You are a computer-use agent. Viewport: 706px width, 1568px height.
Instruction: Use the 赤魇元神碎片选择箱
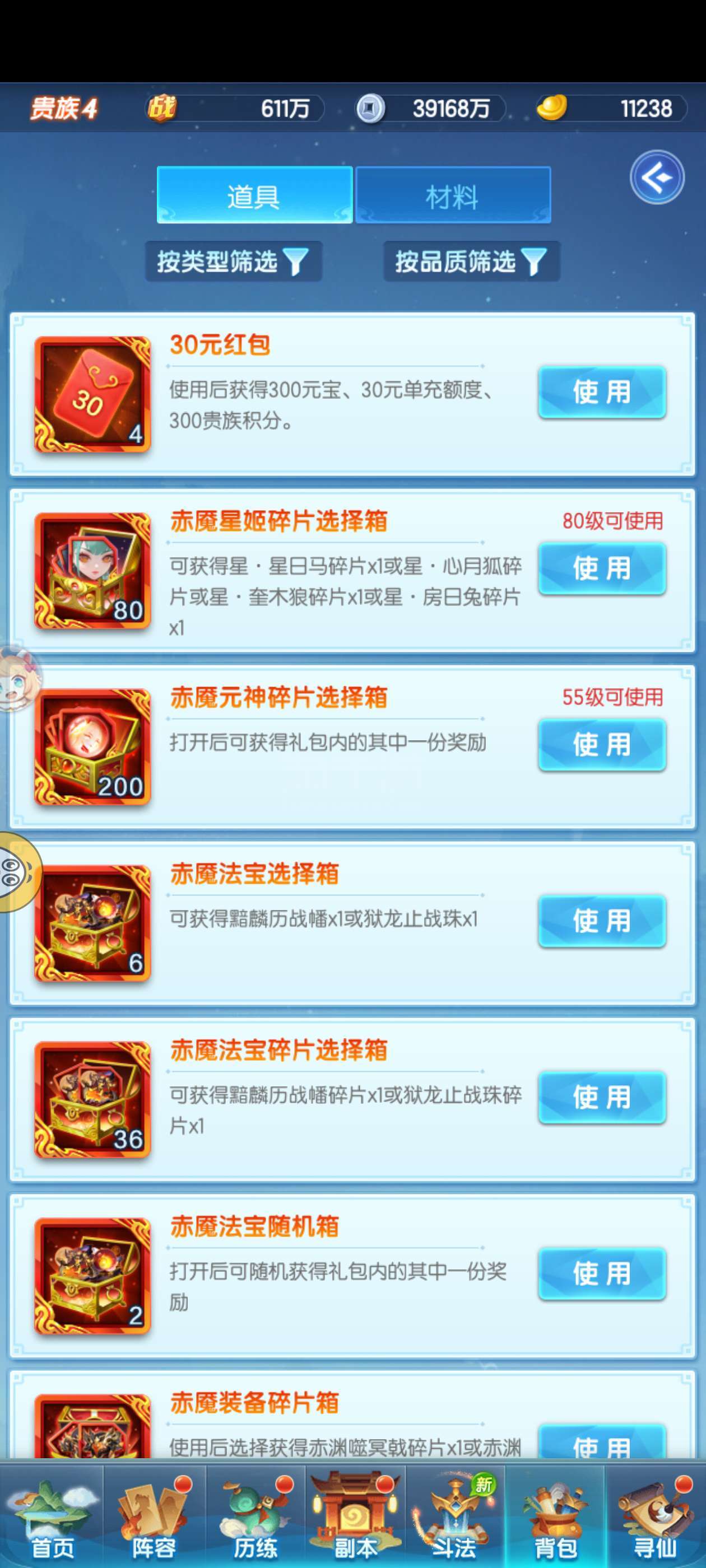(x=602, y=744)
